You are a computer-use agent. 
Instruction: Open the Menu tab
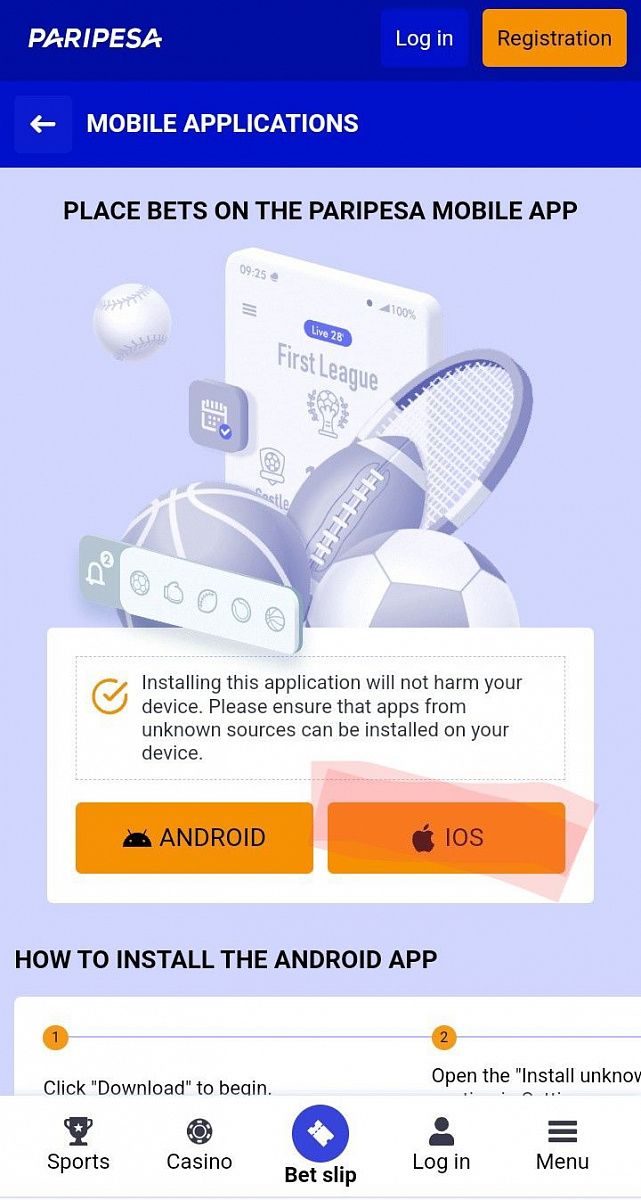tap(562, 1145)
